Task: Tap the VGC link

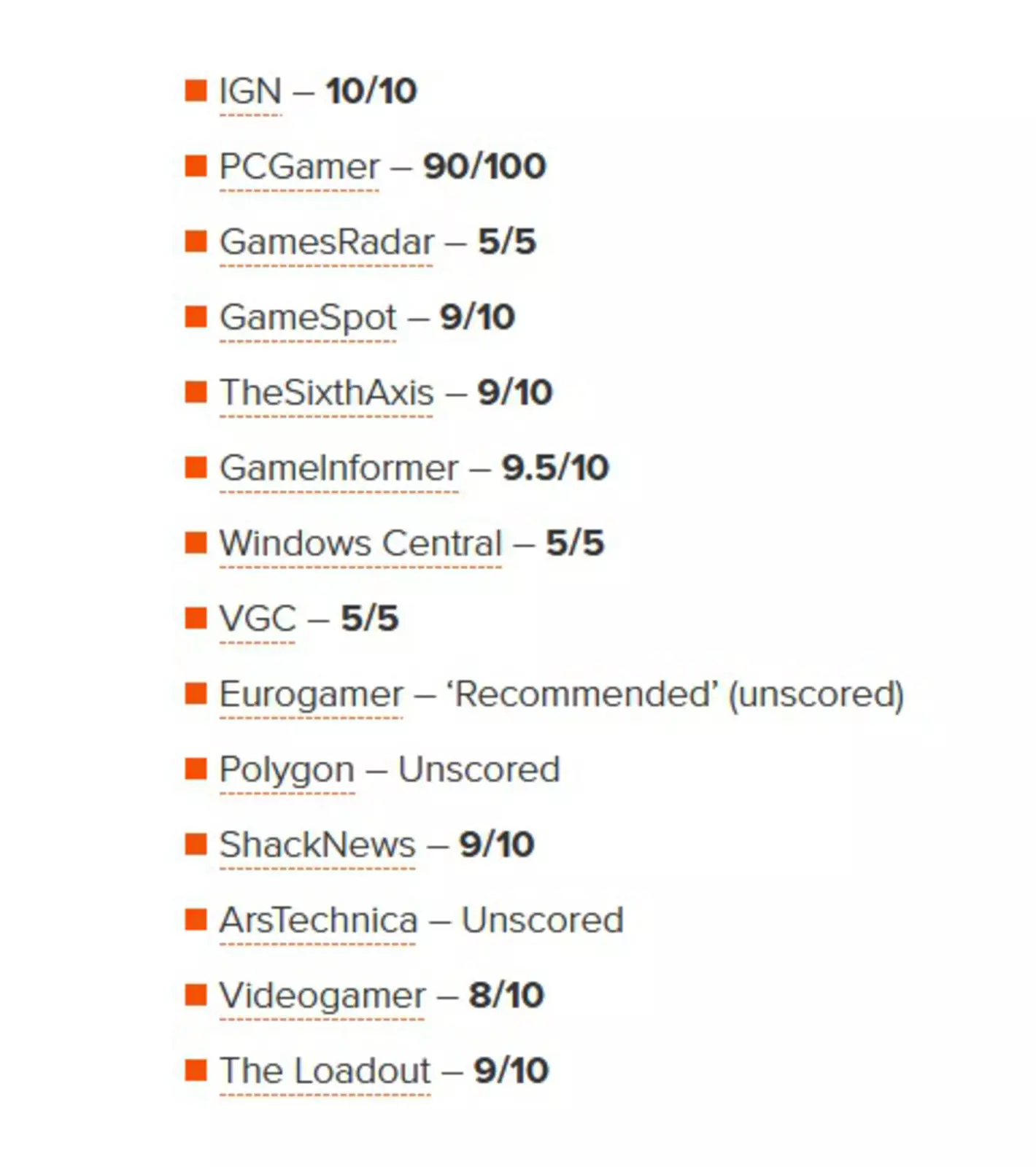Action: (x=257, y=619)
